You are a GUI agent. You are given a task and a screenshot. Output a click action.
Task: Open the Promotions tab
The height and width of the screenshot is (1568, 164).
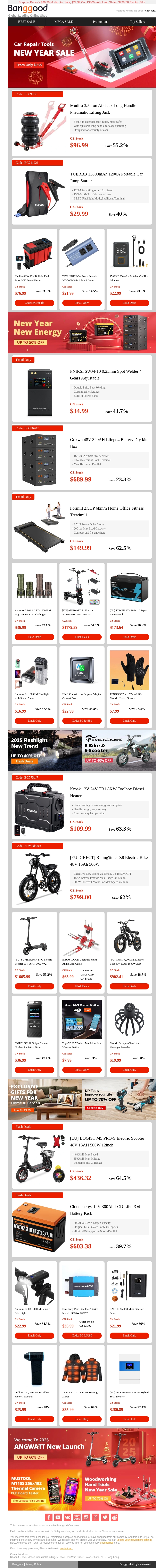click(x=100, y=21)
